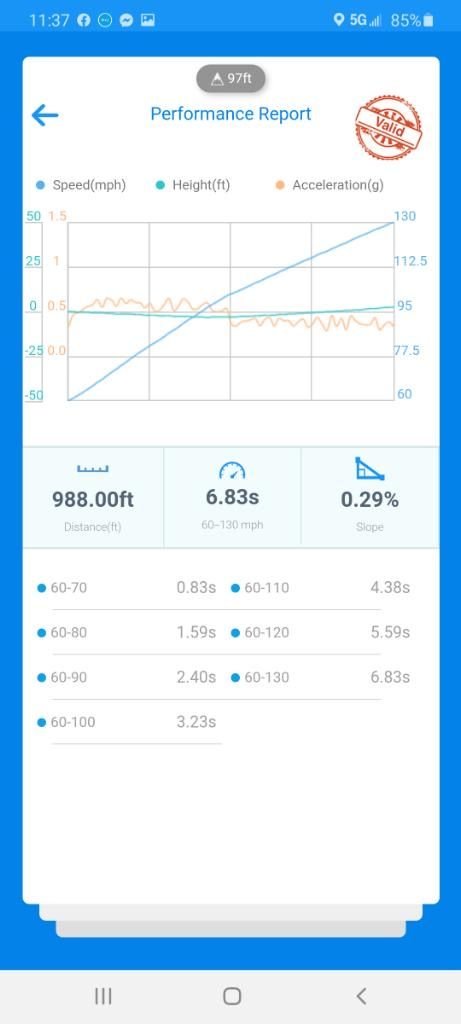This screenshot has height=1024, width=461.
Task: Open recent apps from the navigation bar
Action: click(x=103, y=995)
